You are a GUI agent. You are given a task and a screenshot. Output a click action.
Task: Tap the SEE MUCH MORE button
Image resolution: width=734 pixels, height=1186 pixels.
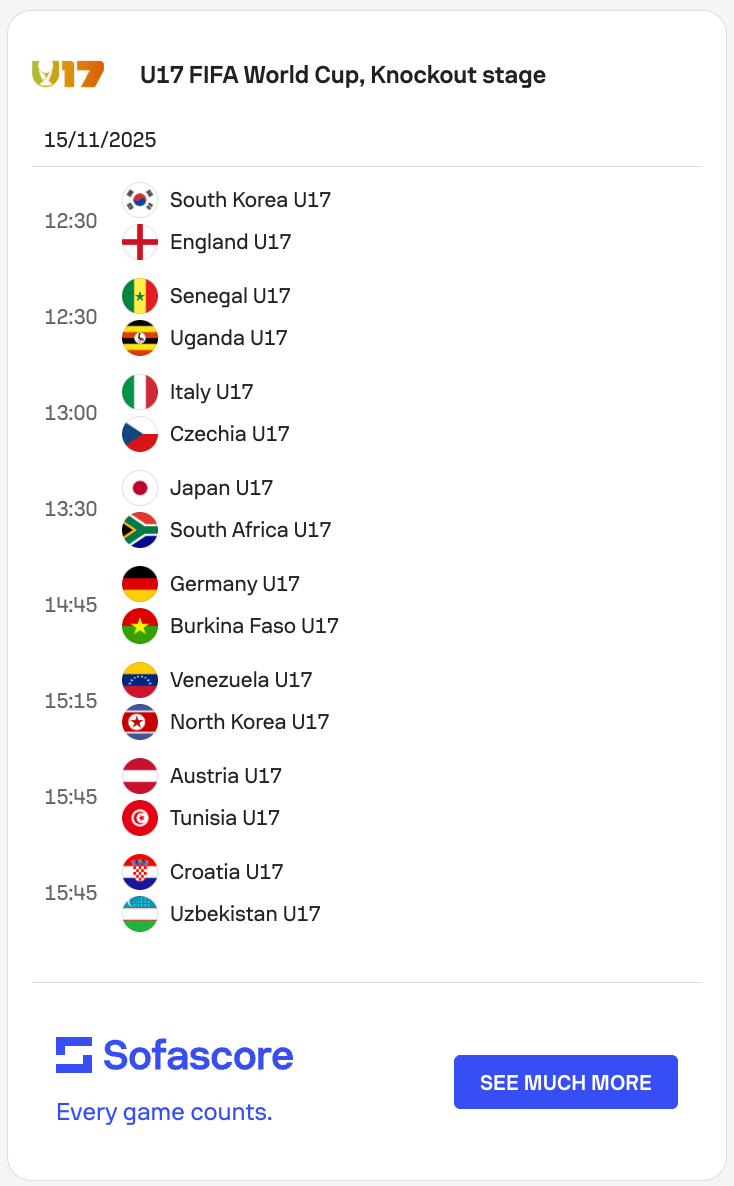coord(565,1082)
